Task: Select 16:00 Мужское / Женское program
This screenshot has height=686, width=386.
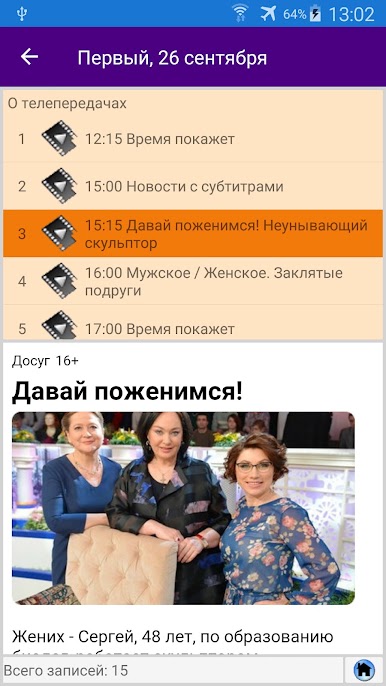Action: (x=193, y=281)
